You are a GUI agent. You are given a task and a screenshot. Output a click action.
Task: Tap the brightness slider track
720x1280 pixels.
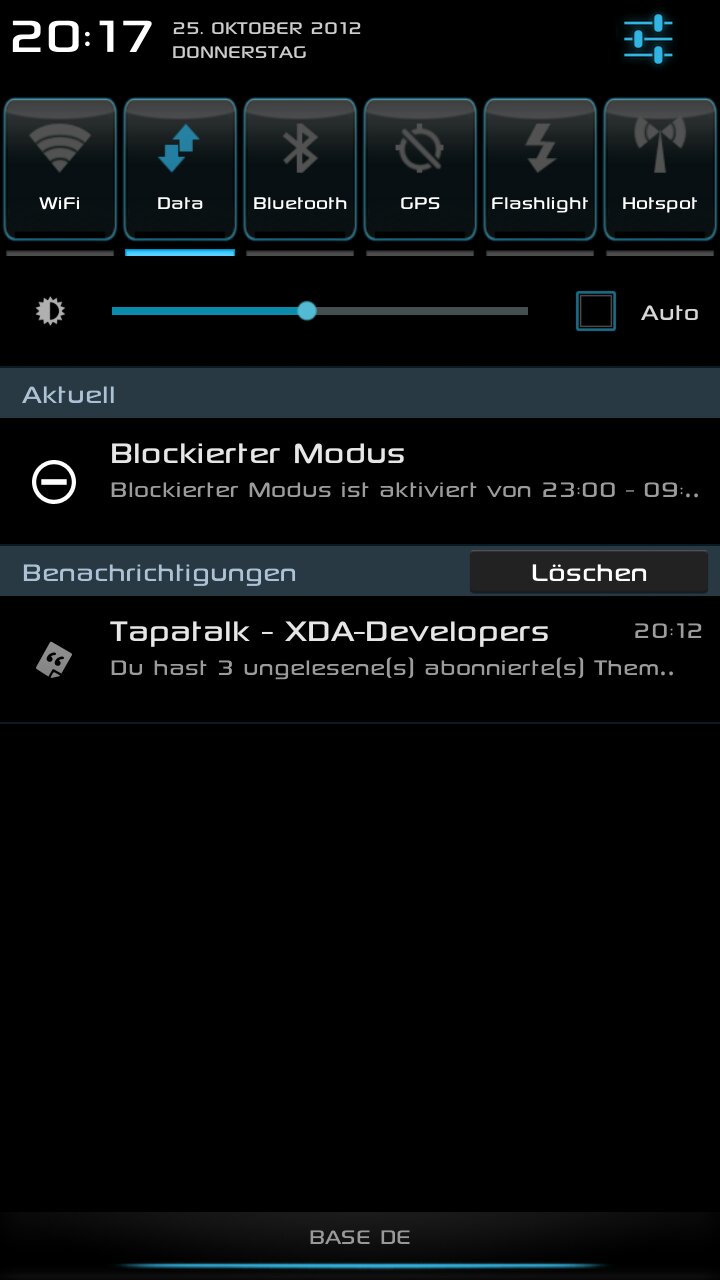pos(320,311)
